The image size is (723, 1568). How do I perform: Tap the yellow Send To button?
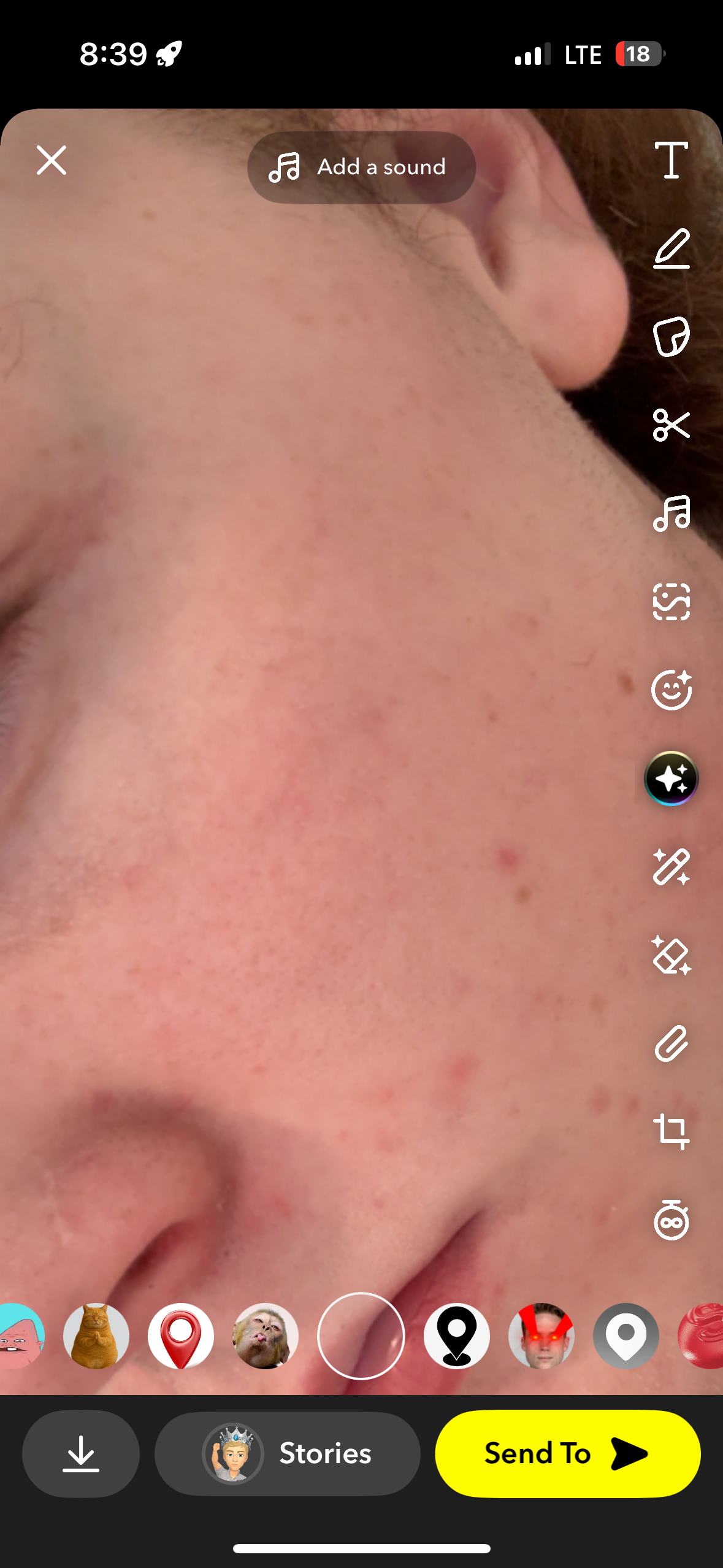pyautogui.click(x=567, y=1453)
